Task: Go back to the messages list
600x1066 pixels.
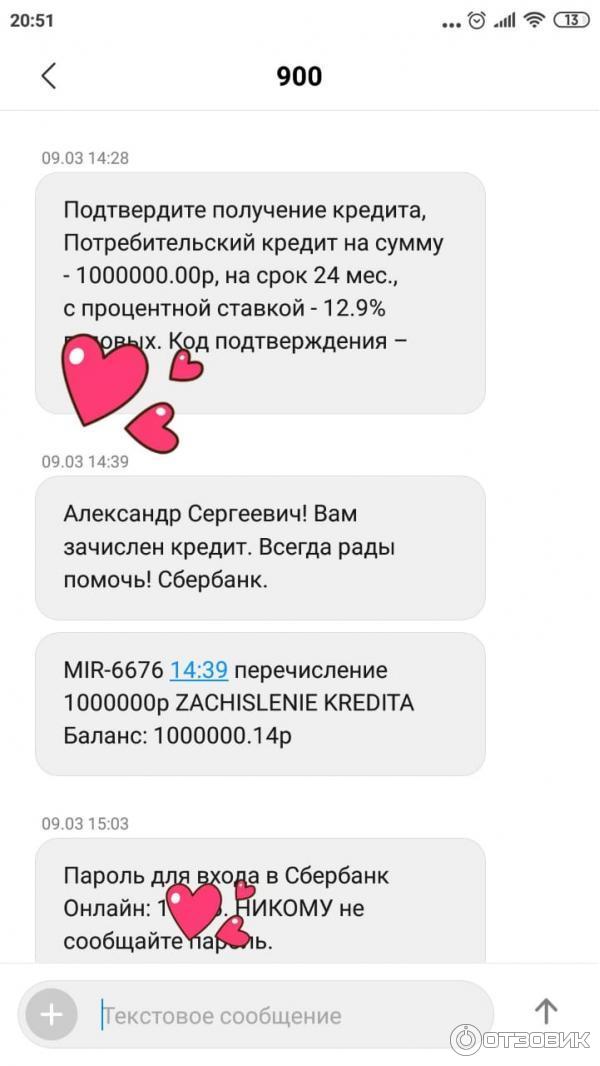Action: (x=48, y=76)
